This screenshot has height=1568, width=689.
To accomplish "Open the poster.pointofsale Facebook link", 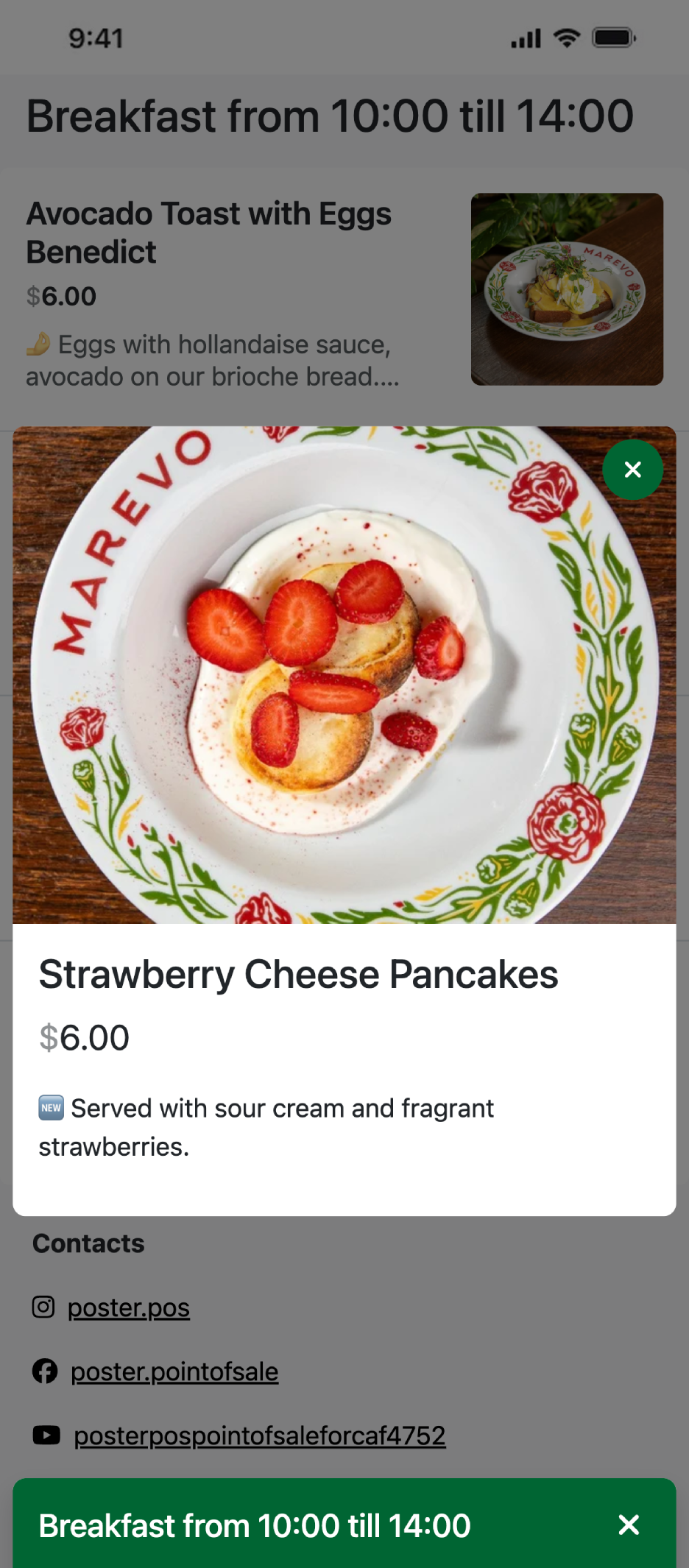I will point(174,1371).
